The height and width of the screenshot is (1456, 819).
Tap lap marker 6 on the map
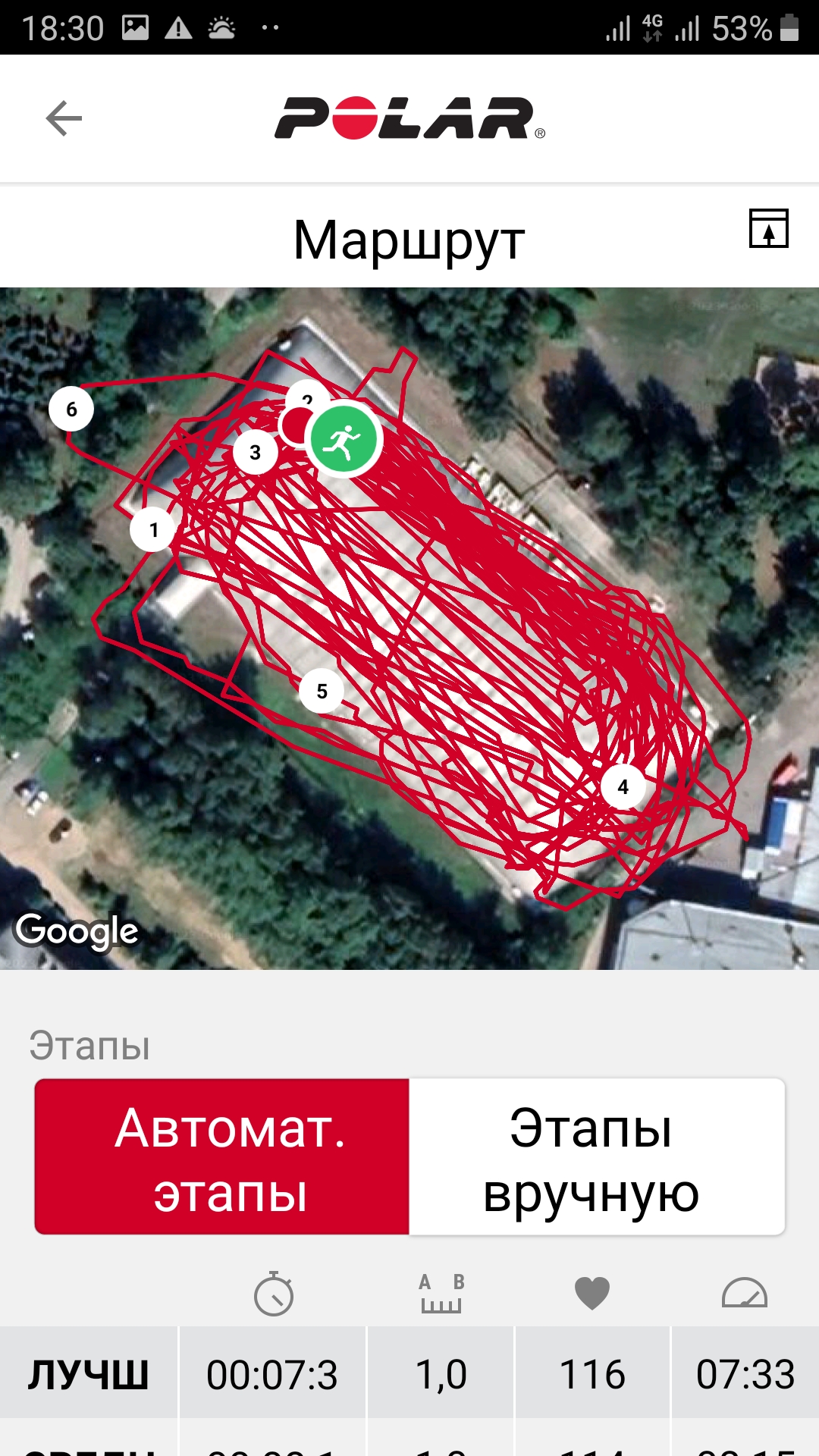pos(71,409)
